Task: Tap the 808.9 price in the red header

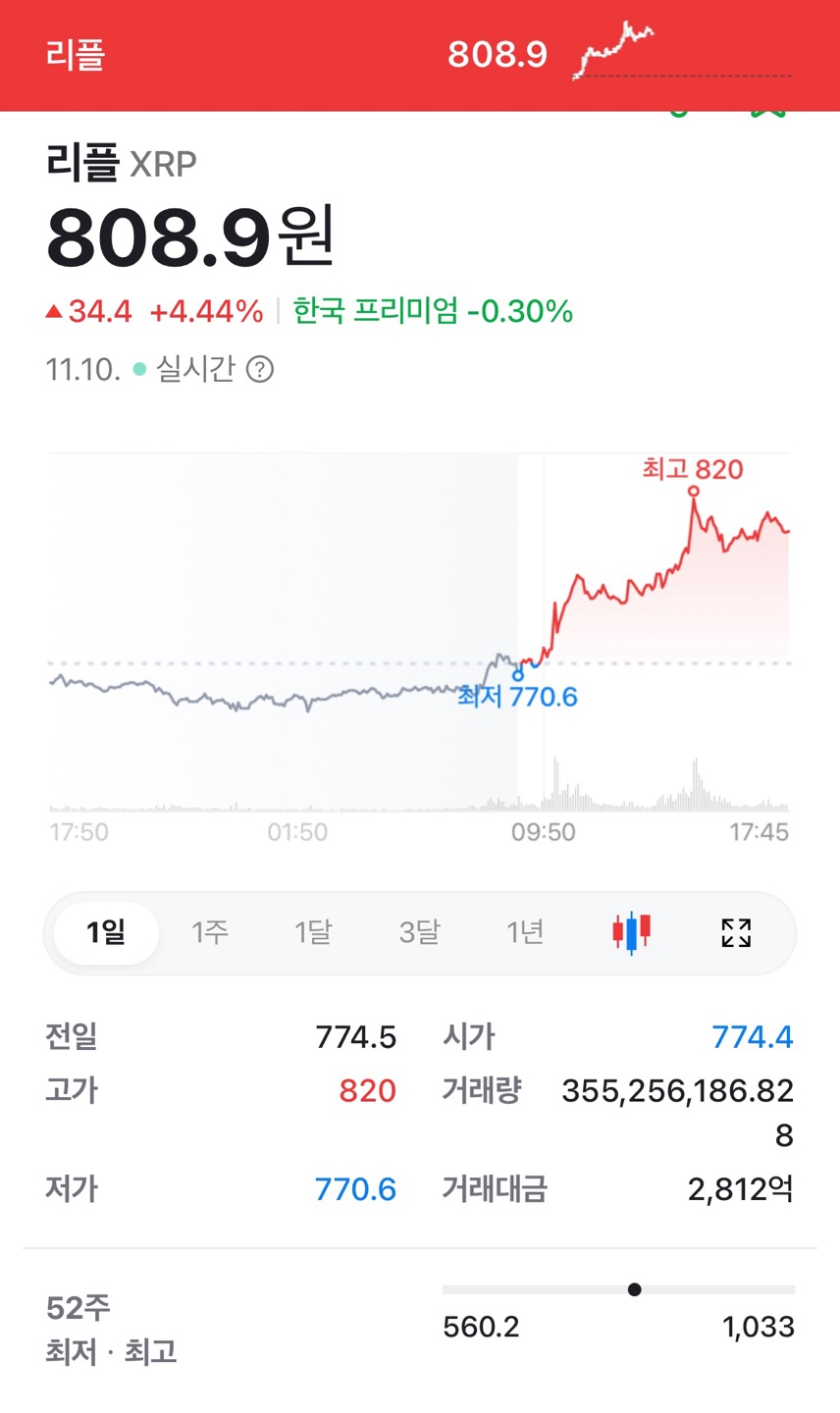Action: point(497,54)
